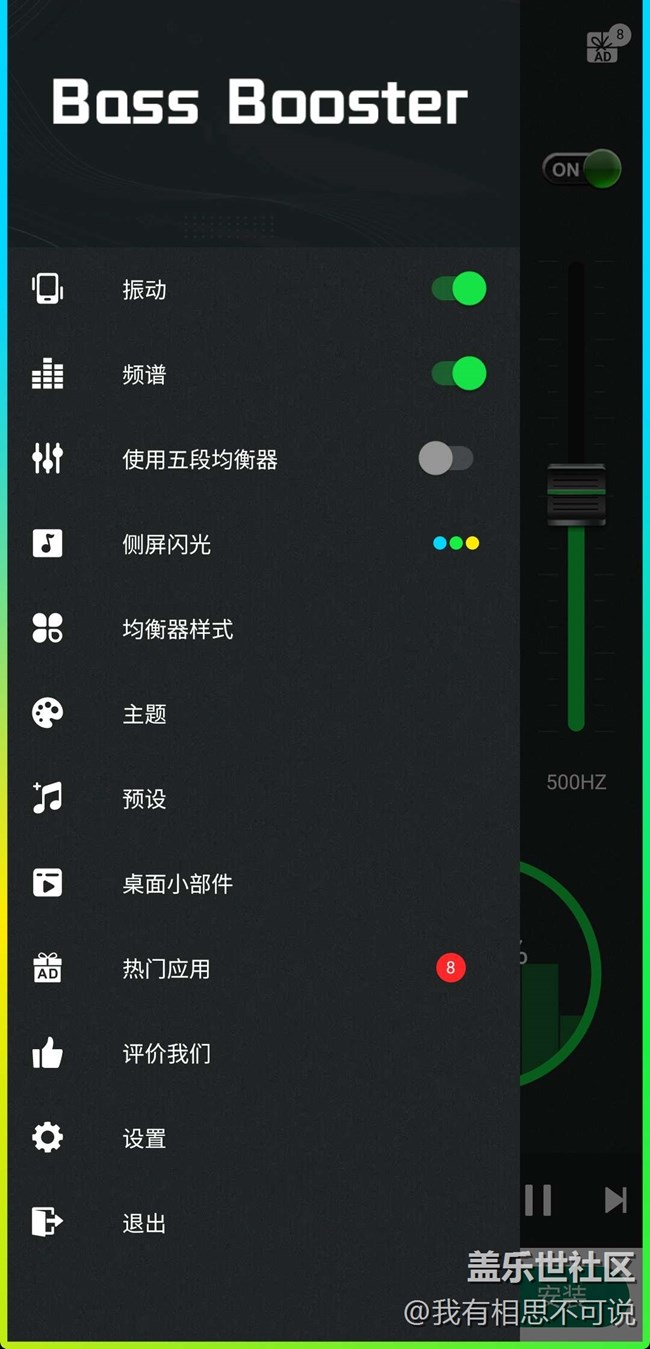Tap the AD gift icon at top
The height and width of the screenshot is (1349, 650).
604,45
